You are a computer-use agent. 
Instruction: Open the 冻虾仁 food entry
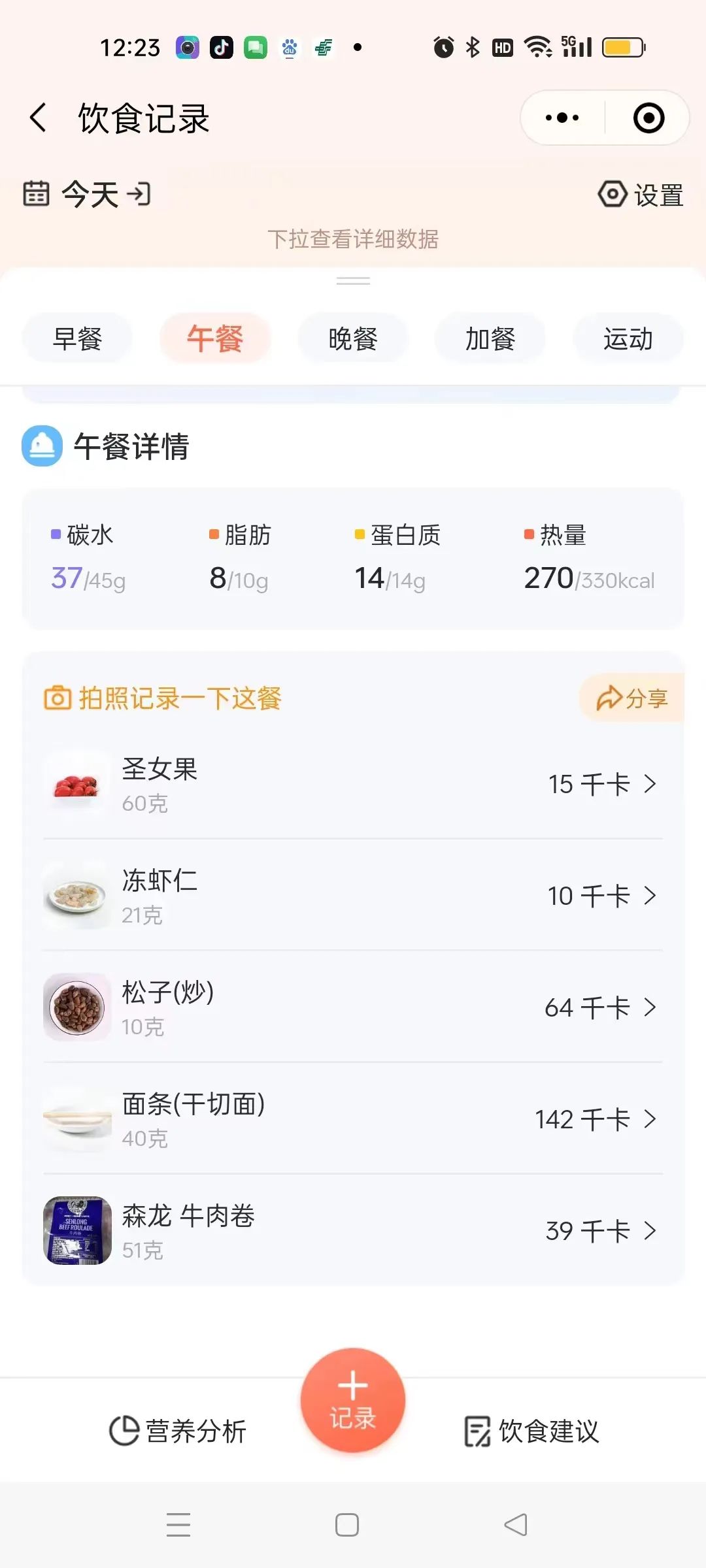(353, 896)
